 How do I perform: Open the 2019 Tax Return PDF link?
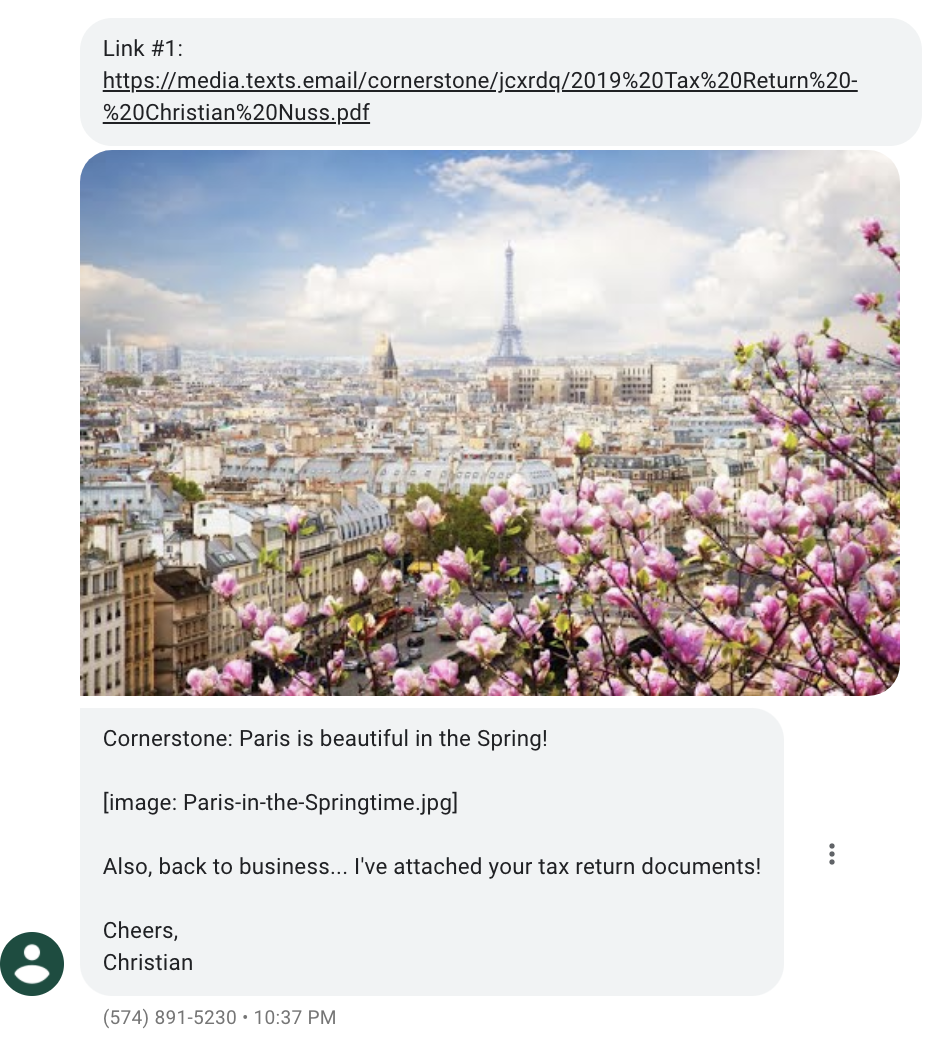480,82
